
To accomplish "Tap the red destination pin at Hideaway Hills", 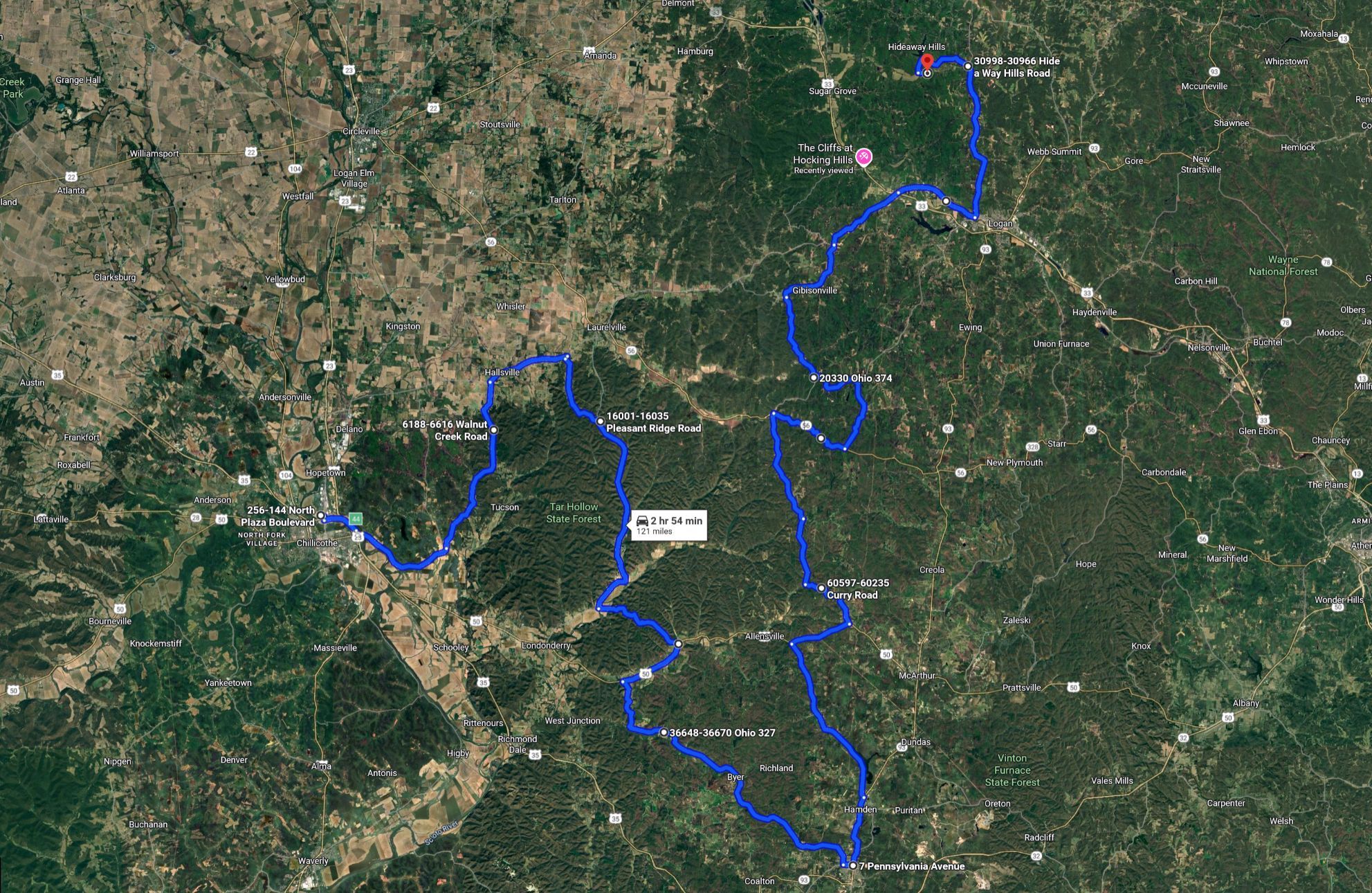I will (x=927, y=62).
